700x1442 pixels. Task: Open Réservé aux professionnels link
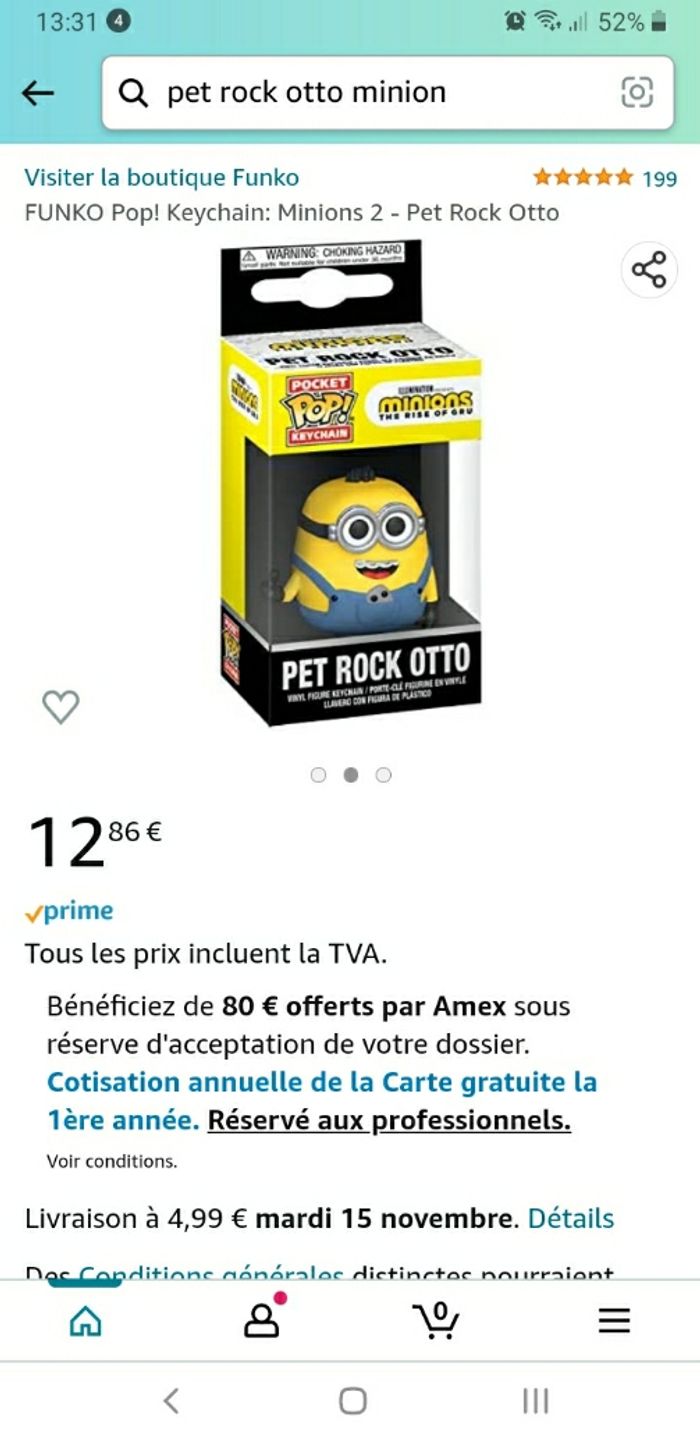tap(388, 1120)
